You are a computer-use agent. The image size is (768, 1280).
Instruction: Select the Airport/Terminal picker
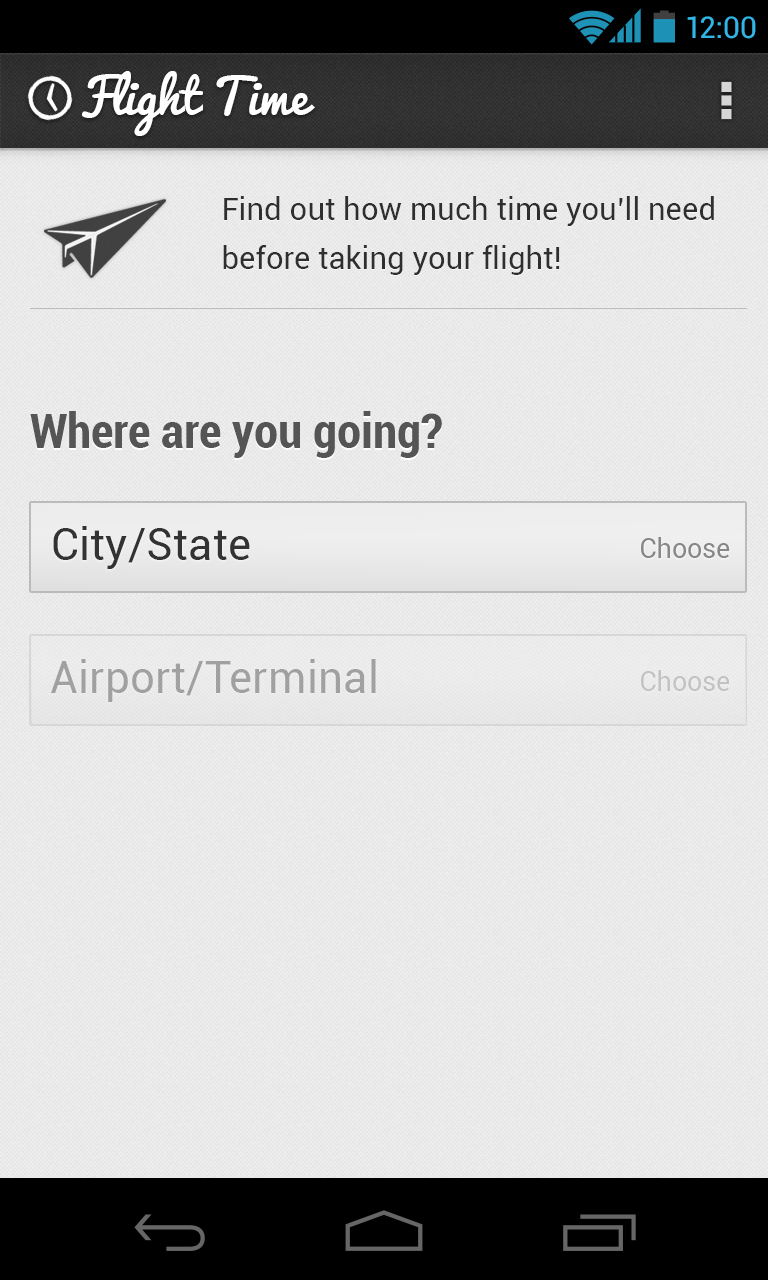[388, 680]
